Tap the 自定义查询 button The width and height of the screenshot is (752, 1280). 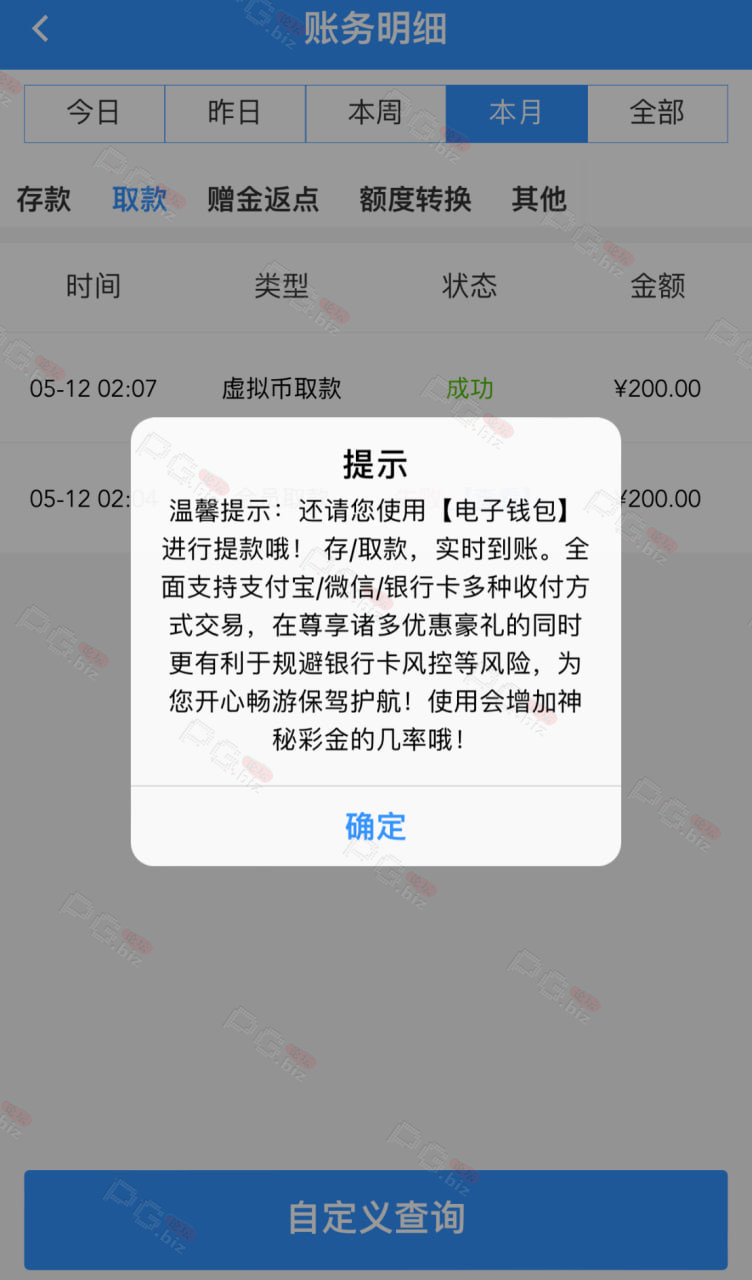(376, 1219)
